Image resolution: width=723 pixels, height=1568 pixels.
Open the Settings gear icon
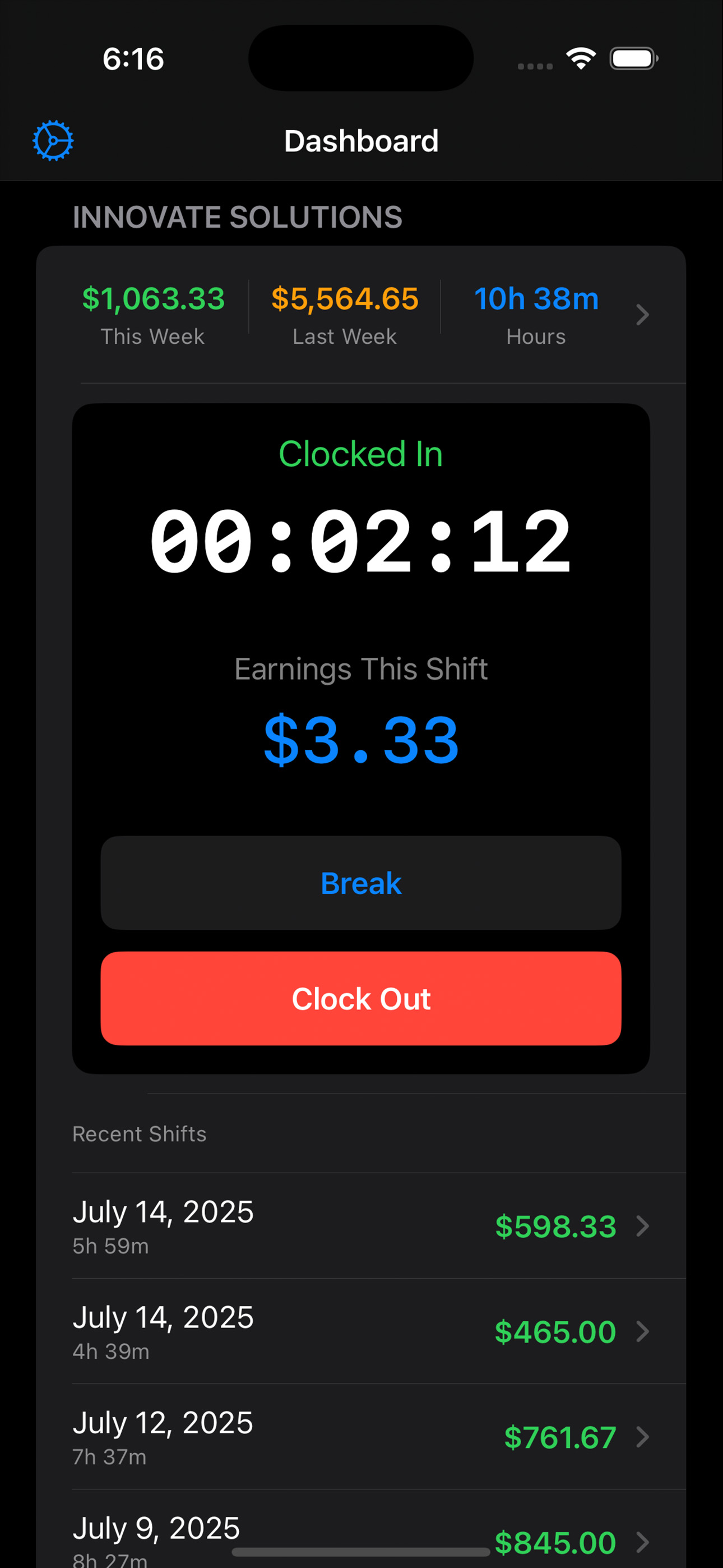pyautogui.click(x=52, y=140)
